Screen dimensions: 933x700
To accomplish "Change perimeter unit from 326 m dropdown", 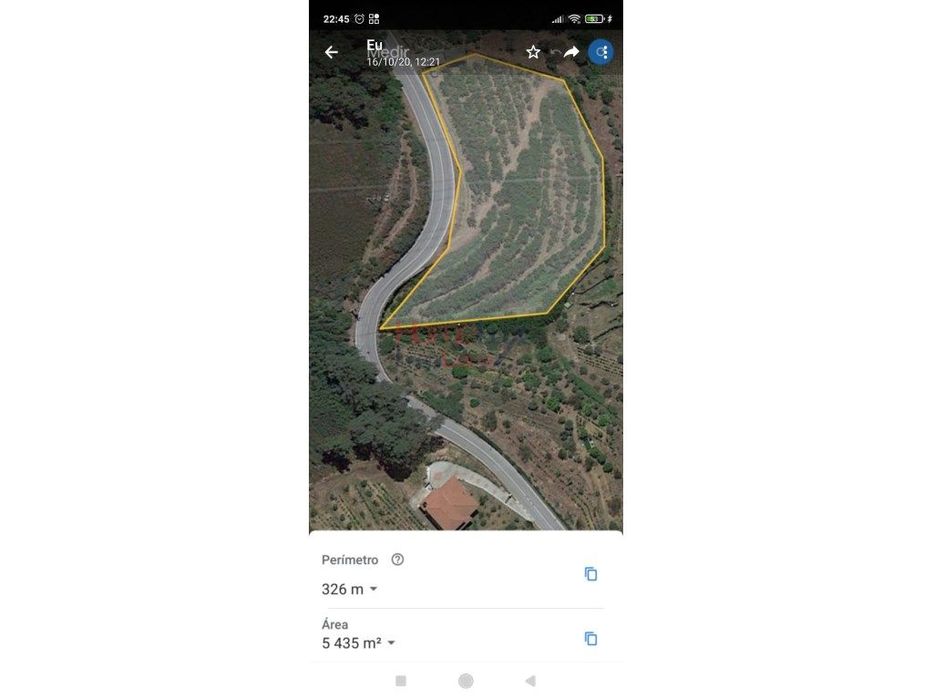I will pyautogui.click(x=349, y=589).
